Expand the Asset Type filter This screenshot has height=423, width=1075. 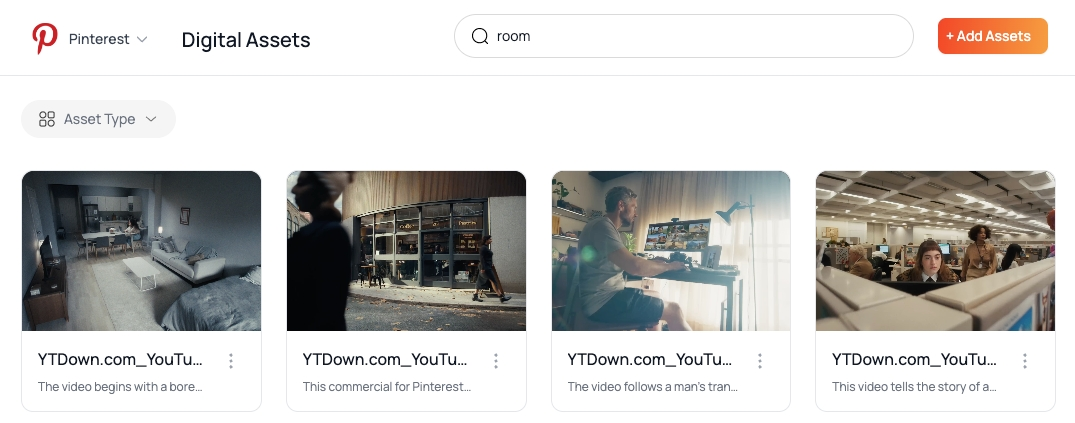[x=98, y=119]
